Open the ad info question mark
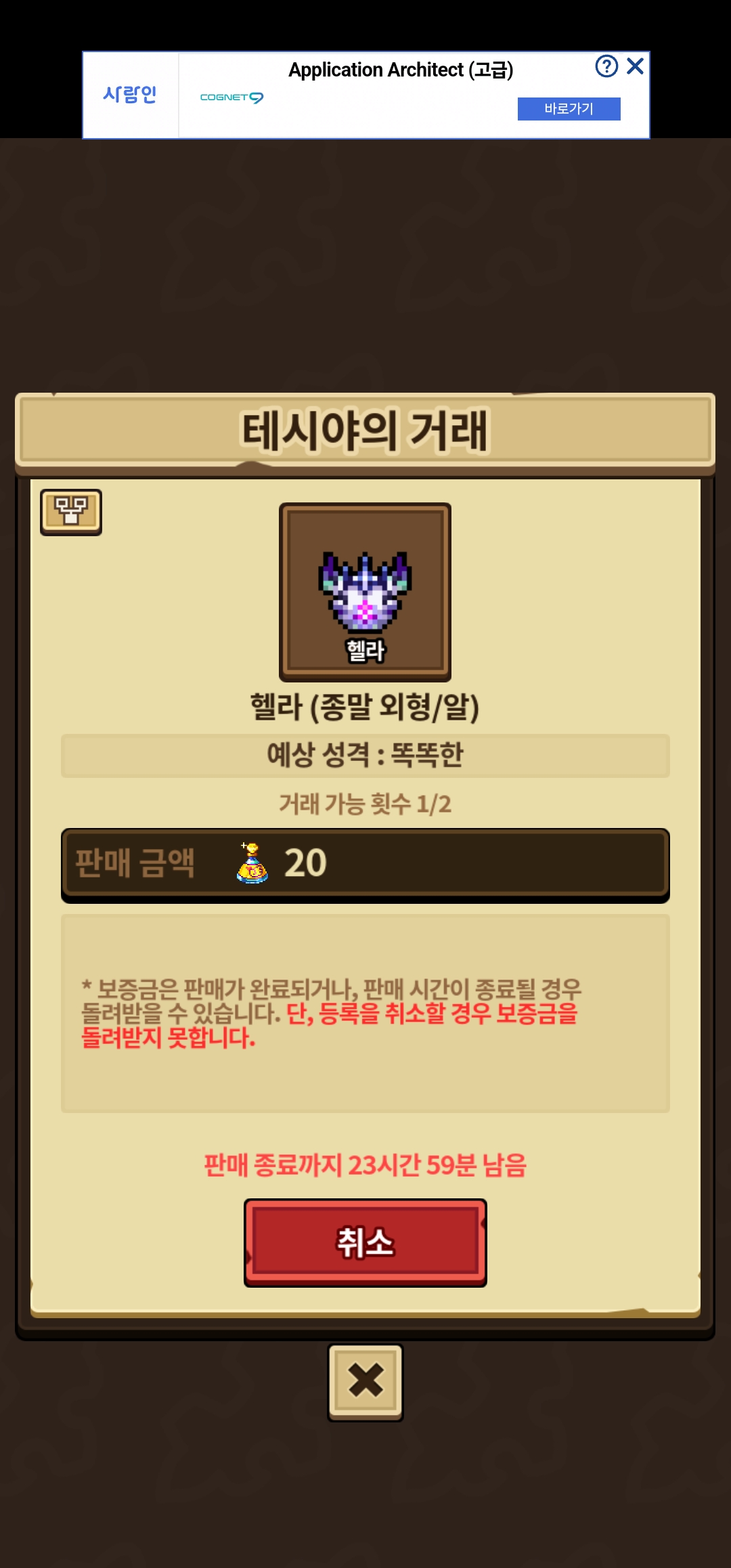 click(606, 66)
